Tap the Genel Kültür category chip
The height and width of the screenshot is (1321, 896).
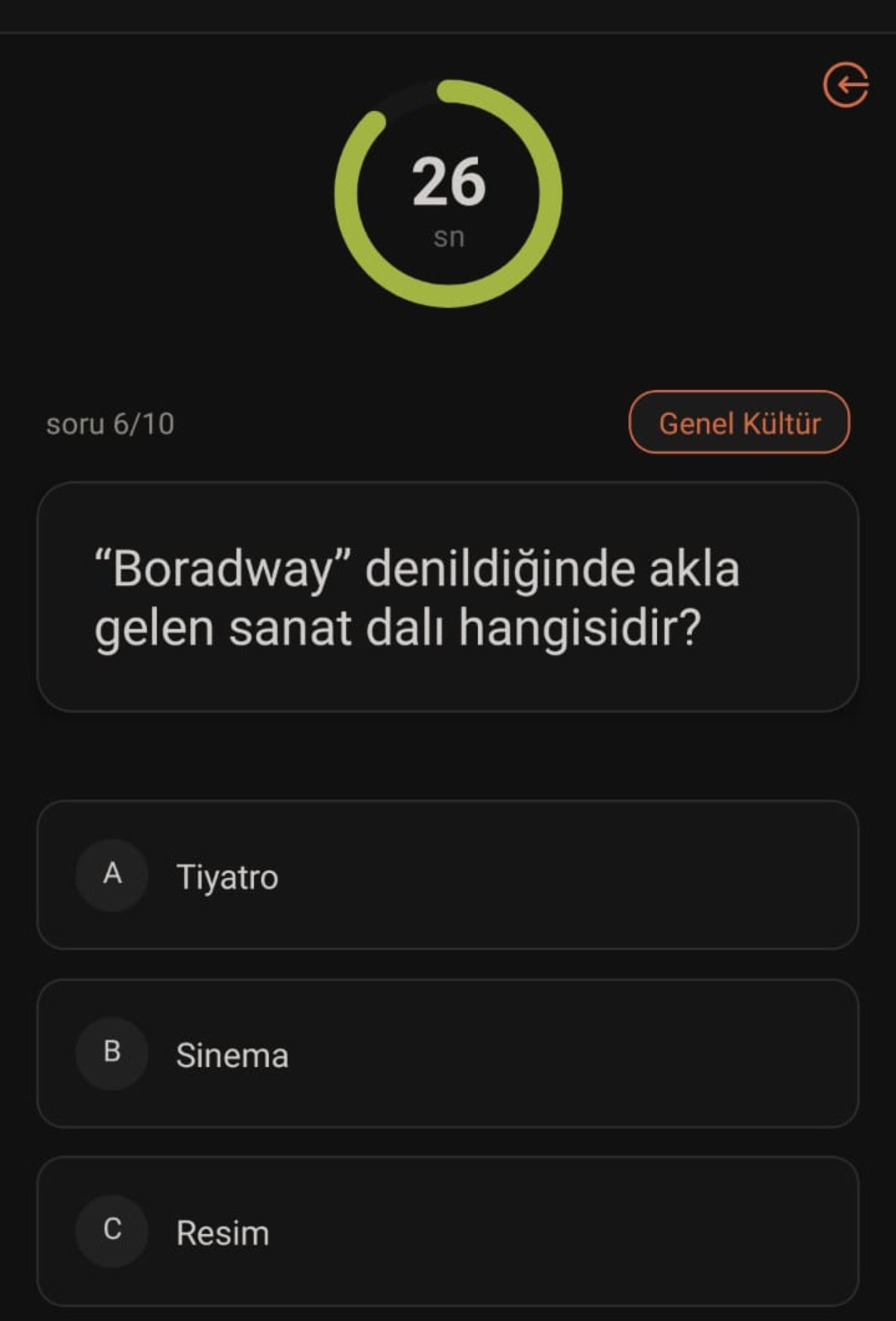click(x=739, y=422)
